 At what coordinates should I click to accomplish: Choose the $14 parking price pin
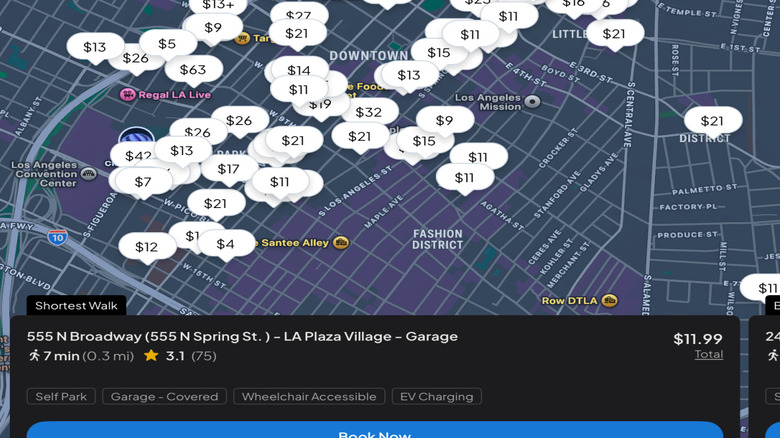coord(298,71)
